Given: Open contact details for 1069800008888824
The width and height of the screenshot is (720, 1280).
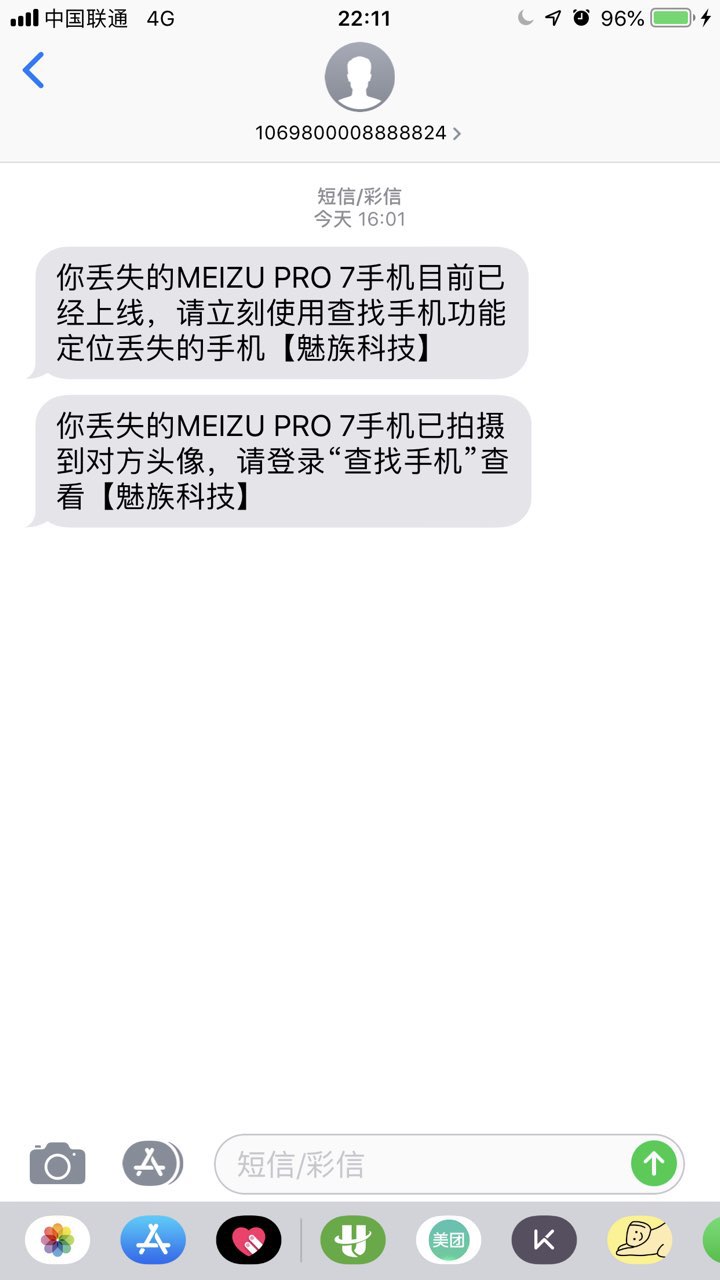Looking at the screenshot, I should click(x=359, y=132).
